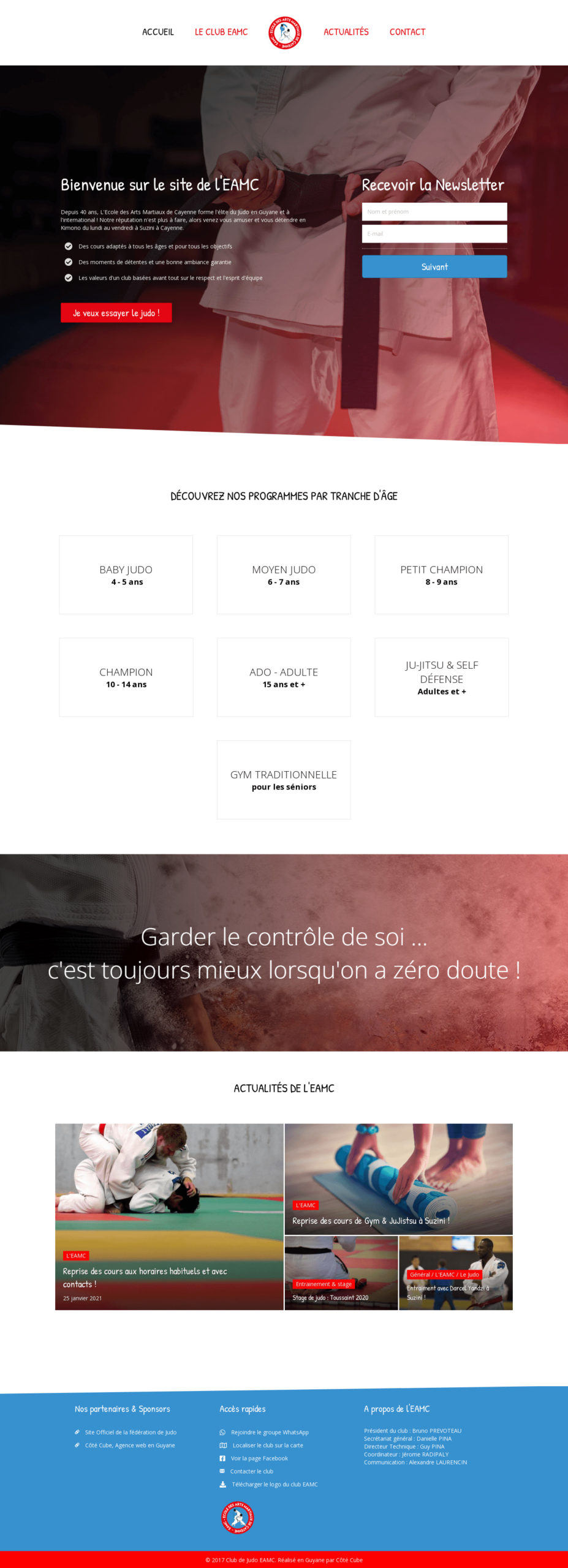
Task: Open the CHAMPION 10-14 ans program
Action: [x=126, y=677]
